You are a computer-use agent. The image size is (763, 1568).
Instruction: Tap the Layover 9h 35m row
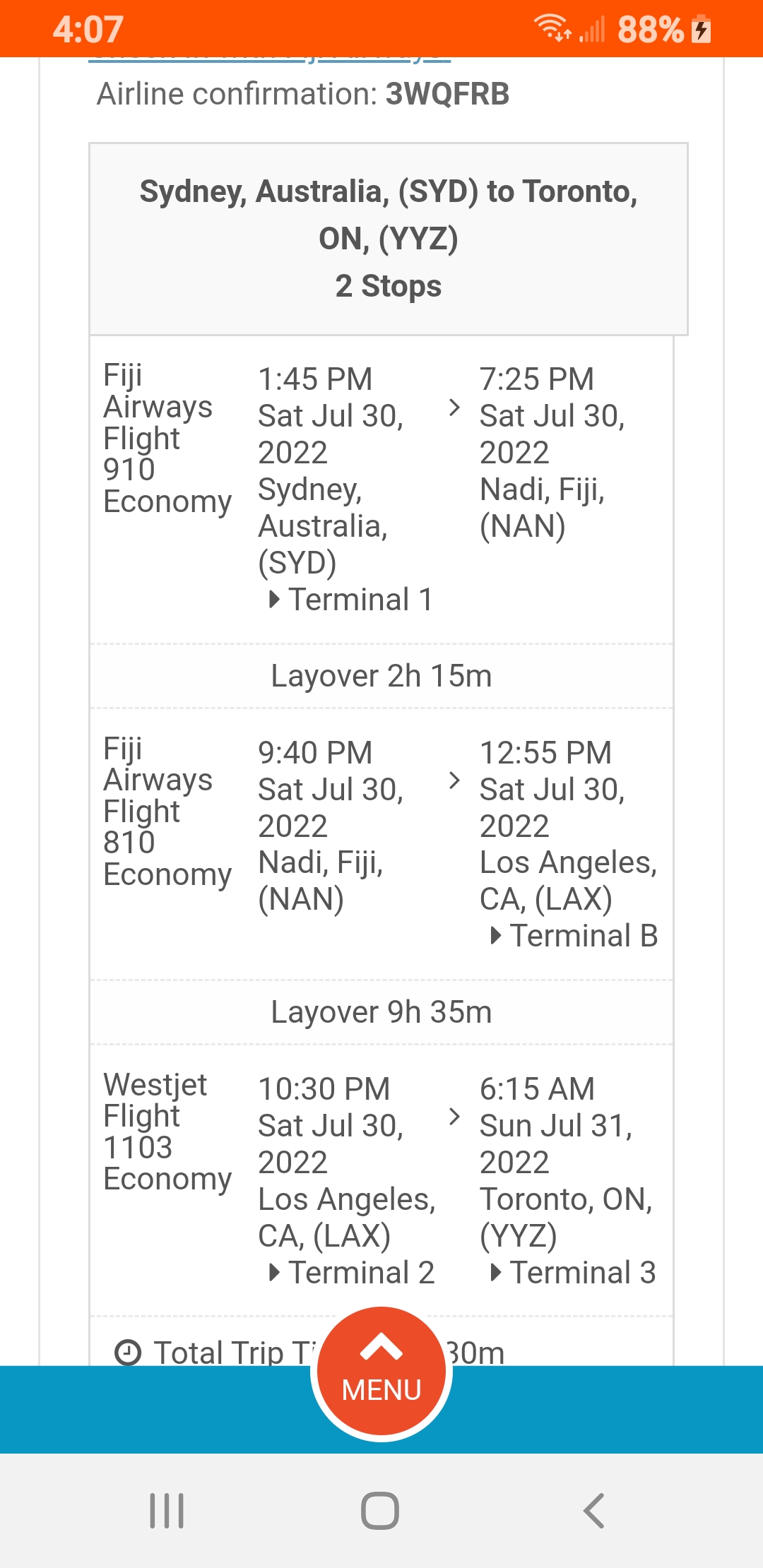(381, 1011)
